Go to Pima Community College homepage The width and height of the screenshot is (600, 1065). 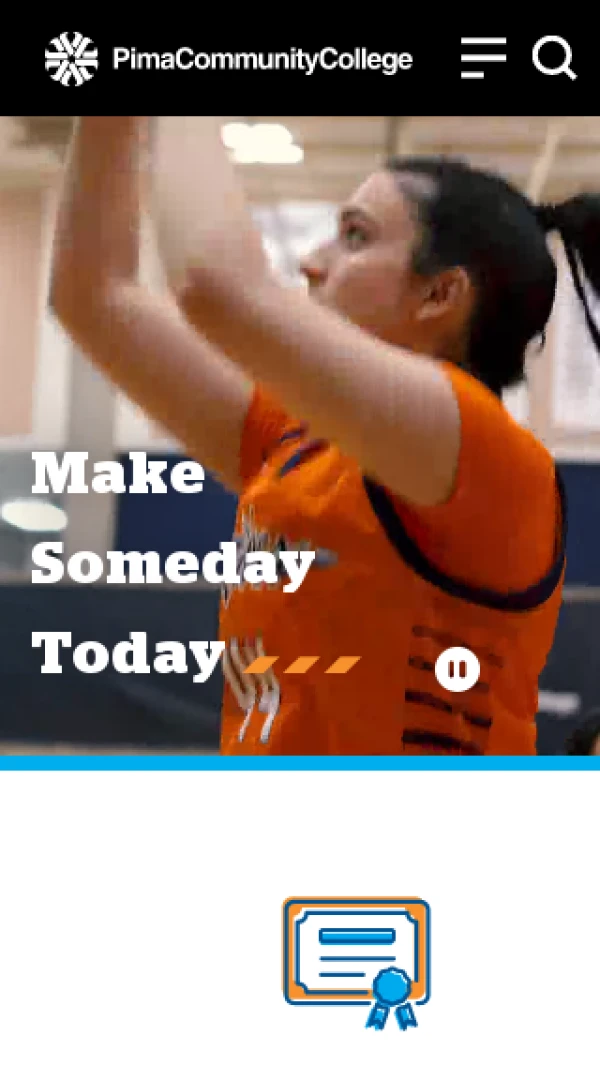point(229,59)
